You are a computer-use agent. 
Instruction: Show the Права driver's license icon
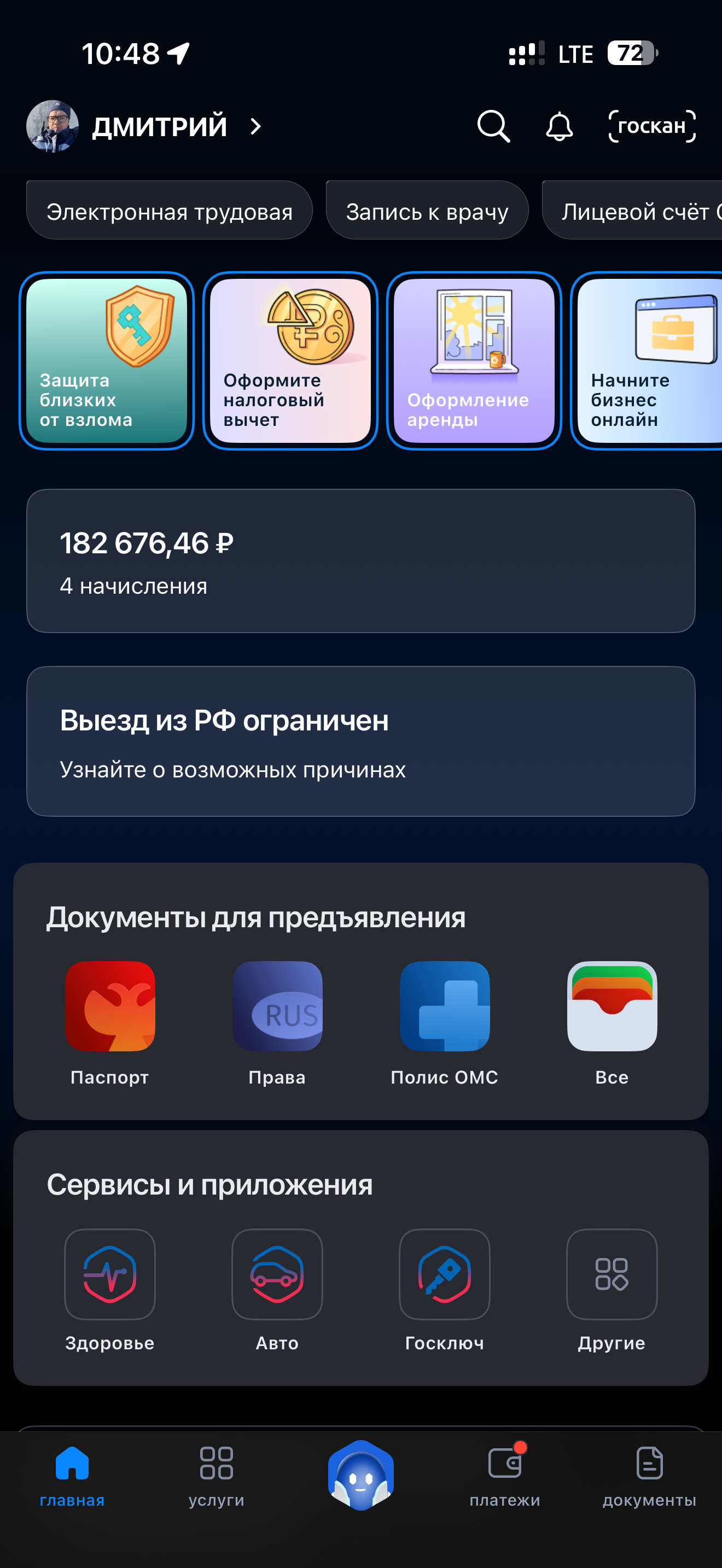[x=277, y=1008]
